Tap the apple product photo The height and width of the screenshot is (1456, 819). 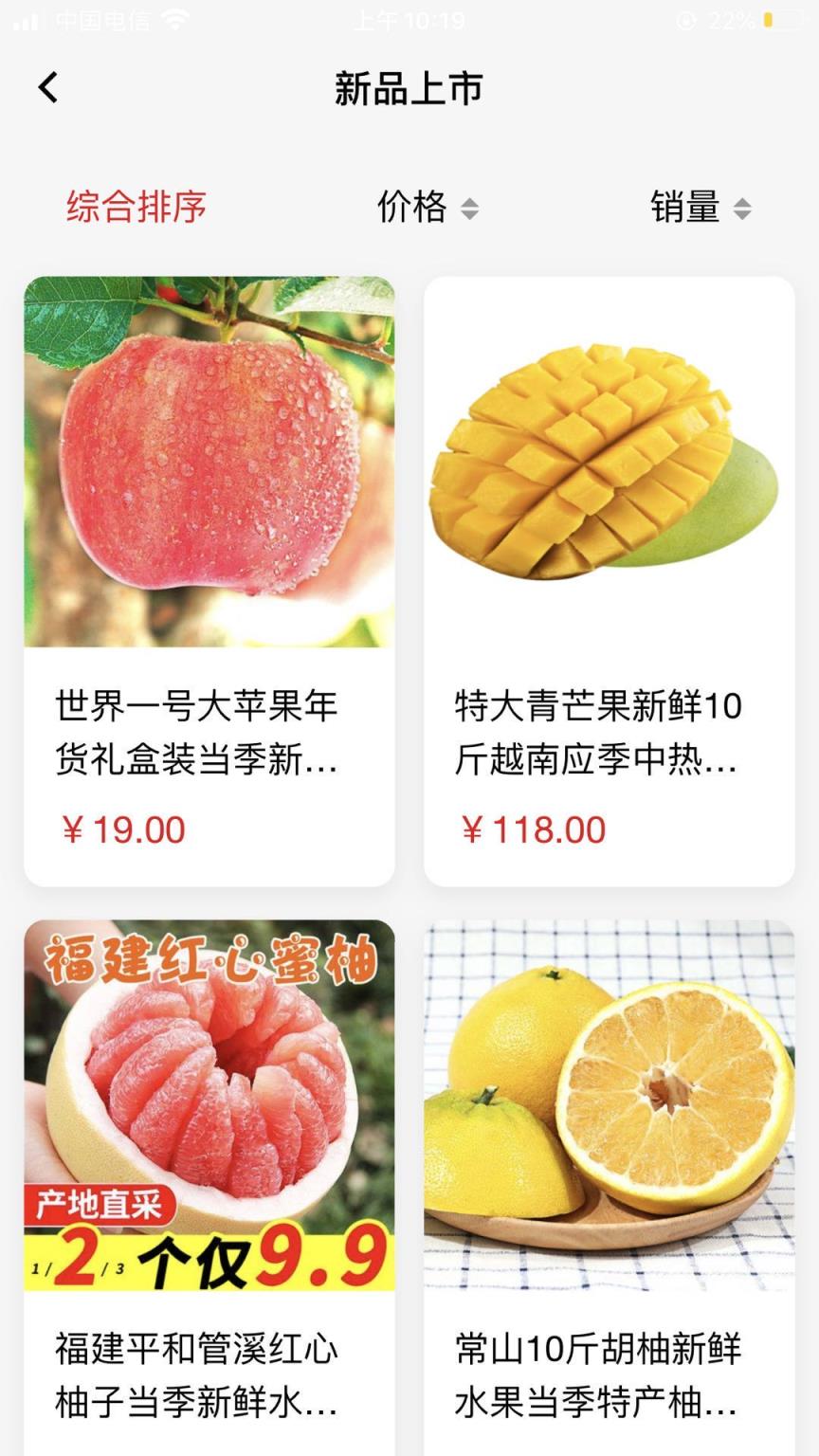click(x=210, y=462)
